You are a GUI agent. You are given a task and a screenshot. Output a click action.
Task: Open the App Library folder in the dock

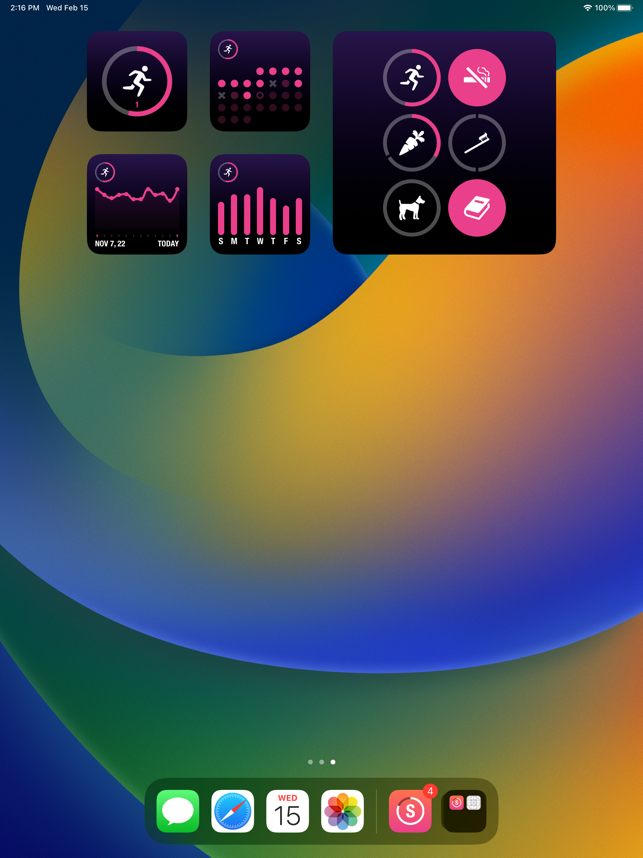(465, 811)
